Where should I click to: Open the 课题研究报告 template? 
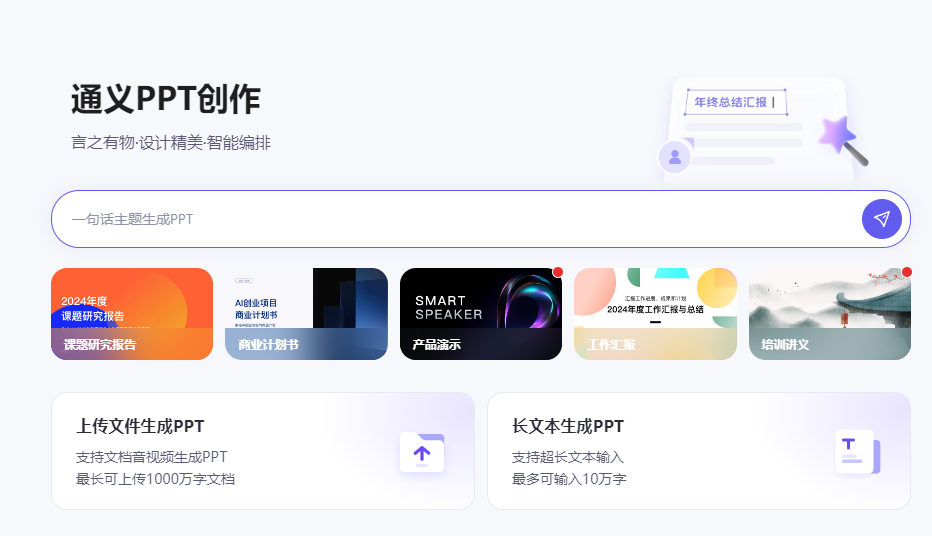click(132, 314)
